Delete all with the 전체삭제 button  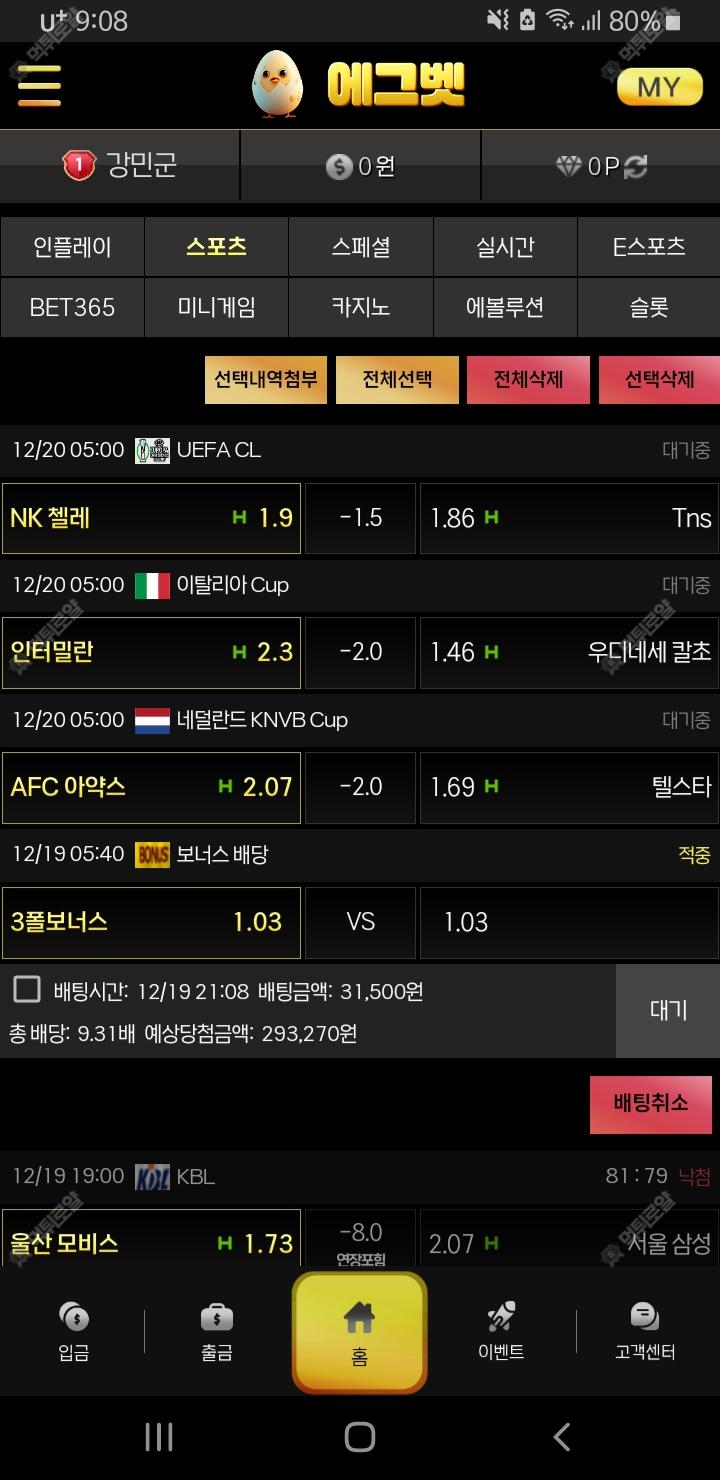tap(528, 380)
